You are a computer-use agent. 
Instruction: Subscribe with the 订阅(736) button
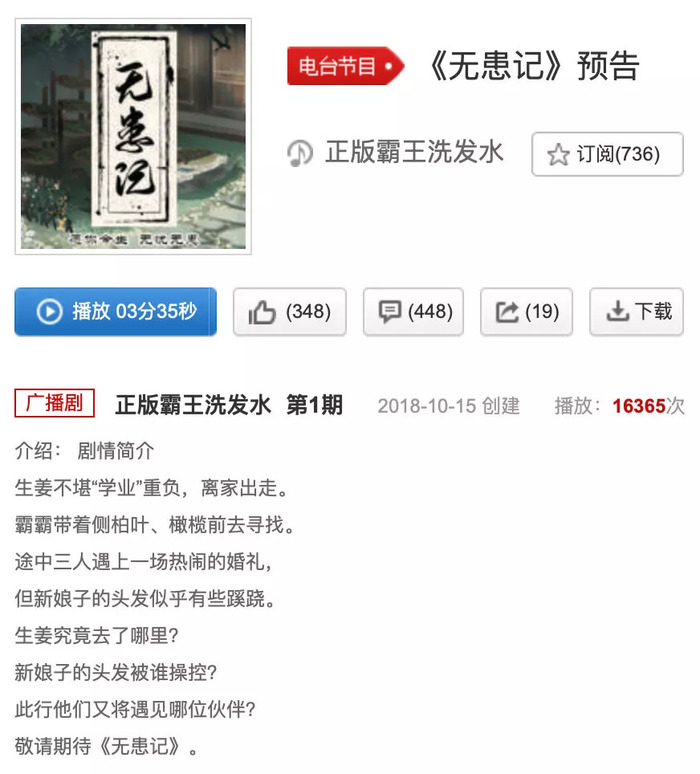(x=607, y=155)
